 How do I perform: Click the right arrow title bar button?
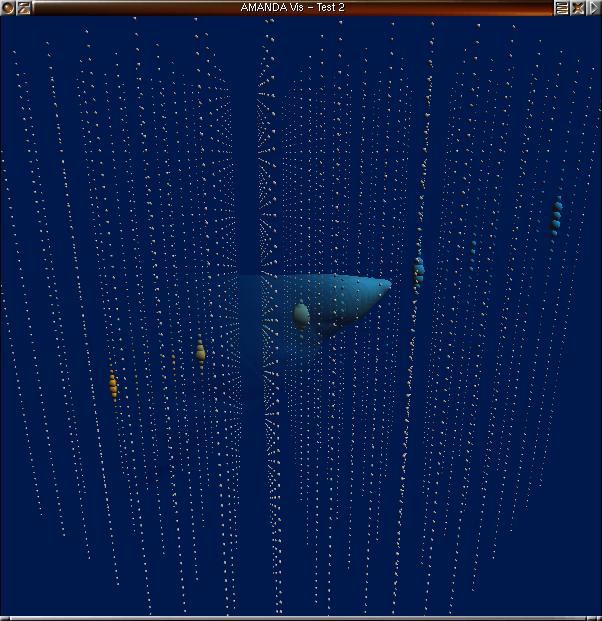[593, 7]
